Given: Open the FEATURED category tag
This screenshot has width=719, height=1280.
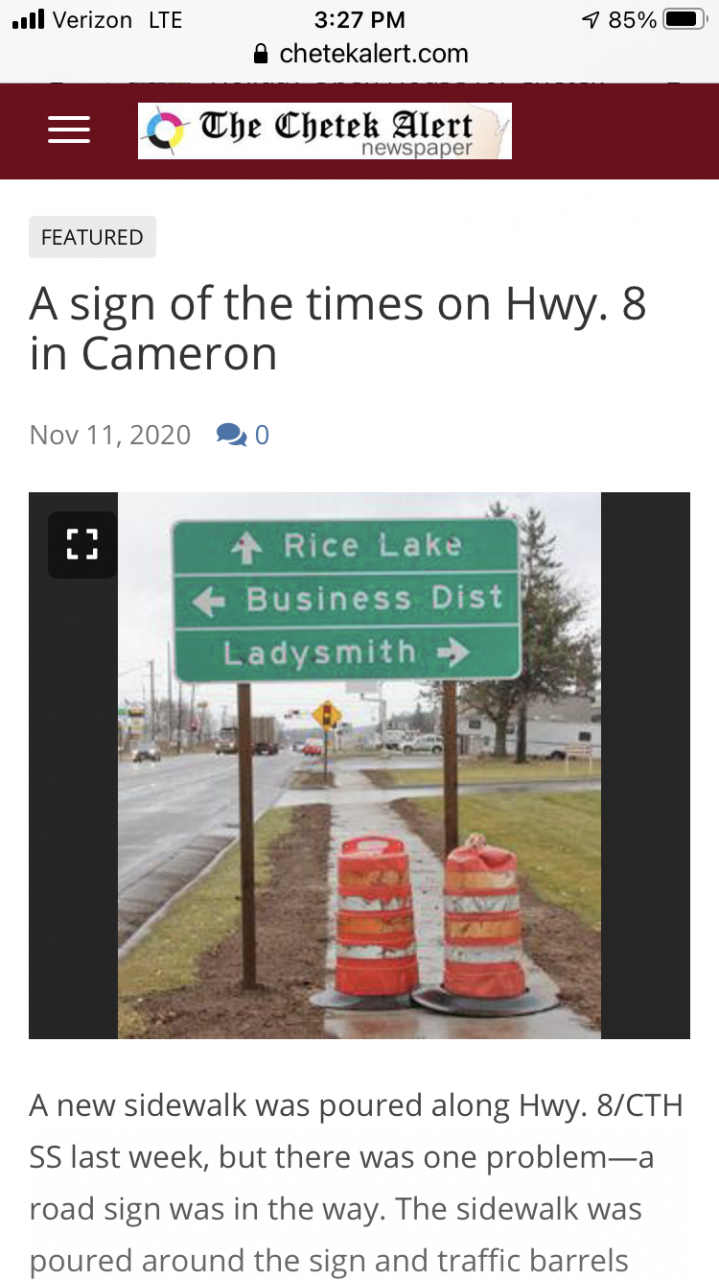Looking at the screenshot, I should click(92, 237).
